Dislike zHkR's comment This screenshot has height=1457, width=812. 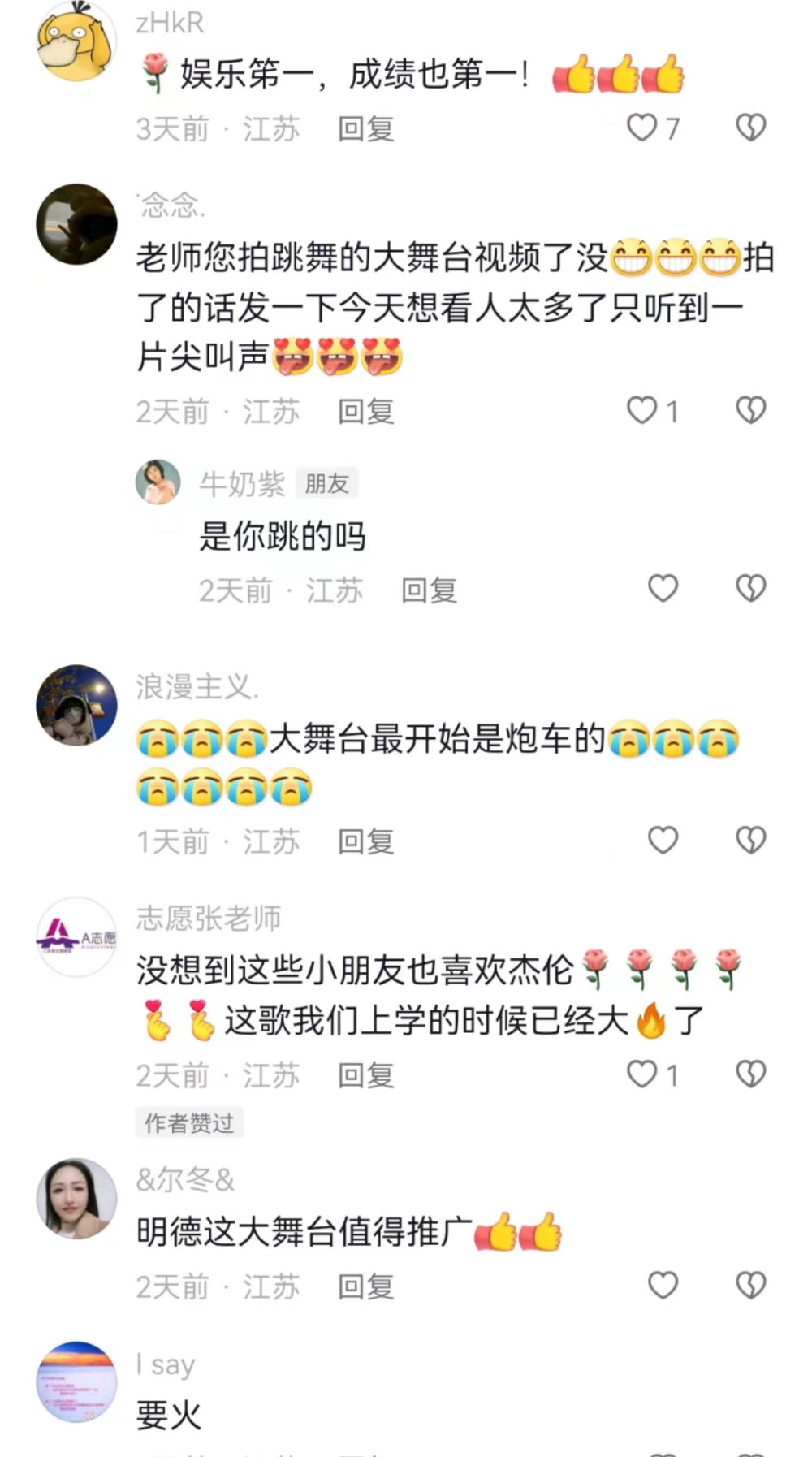point(751,128)
